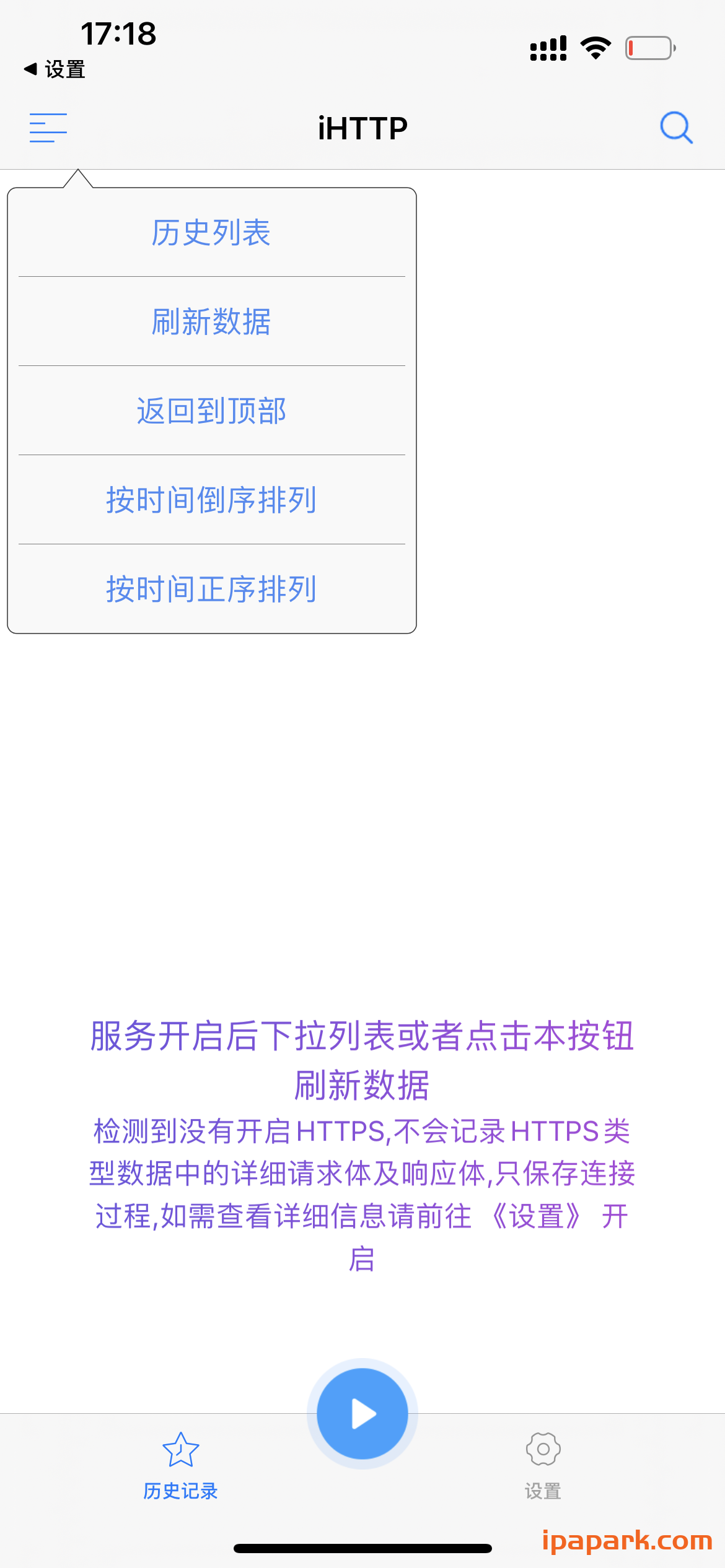Tap the cellular signal bars in status bar
Viewport: 725px width, 1568px height.
tap(548, 48)
